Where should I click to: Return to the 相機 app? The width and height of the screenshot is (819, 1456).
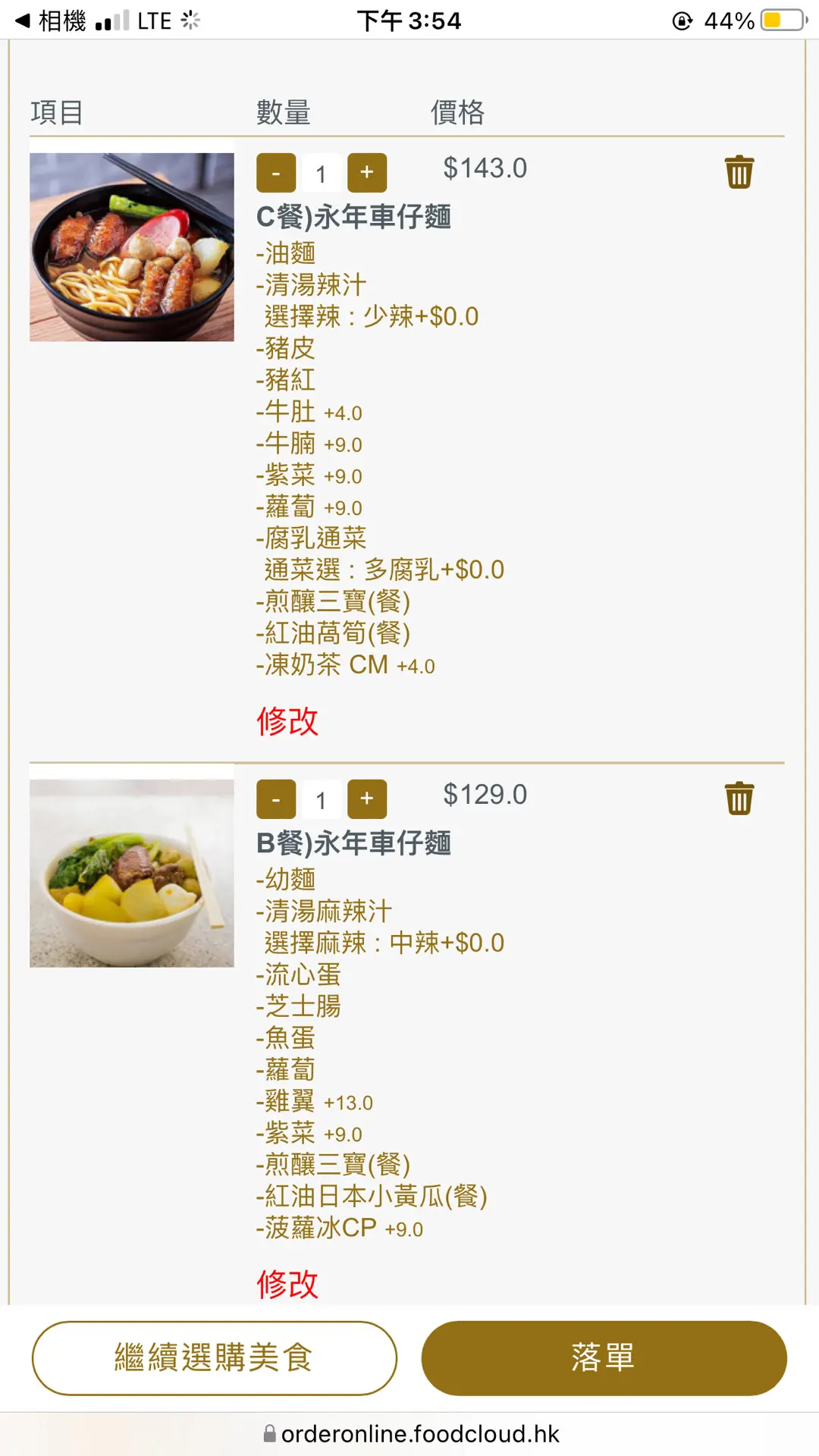click(52, 20)
